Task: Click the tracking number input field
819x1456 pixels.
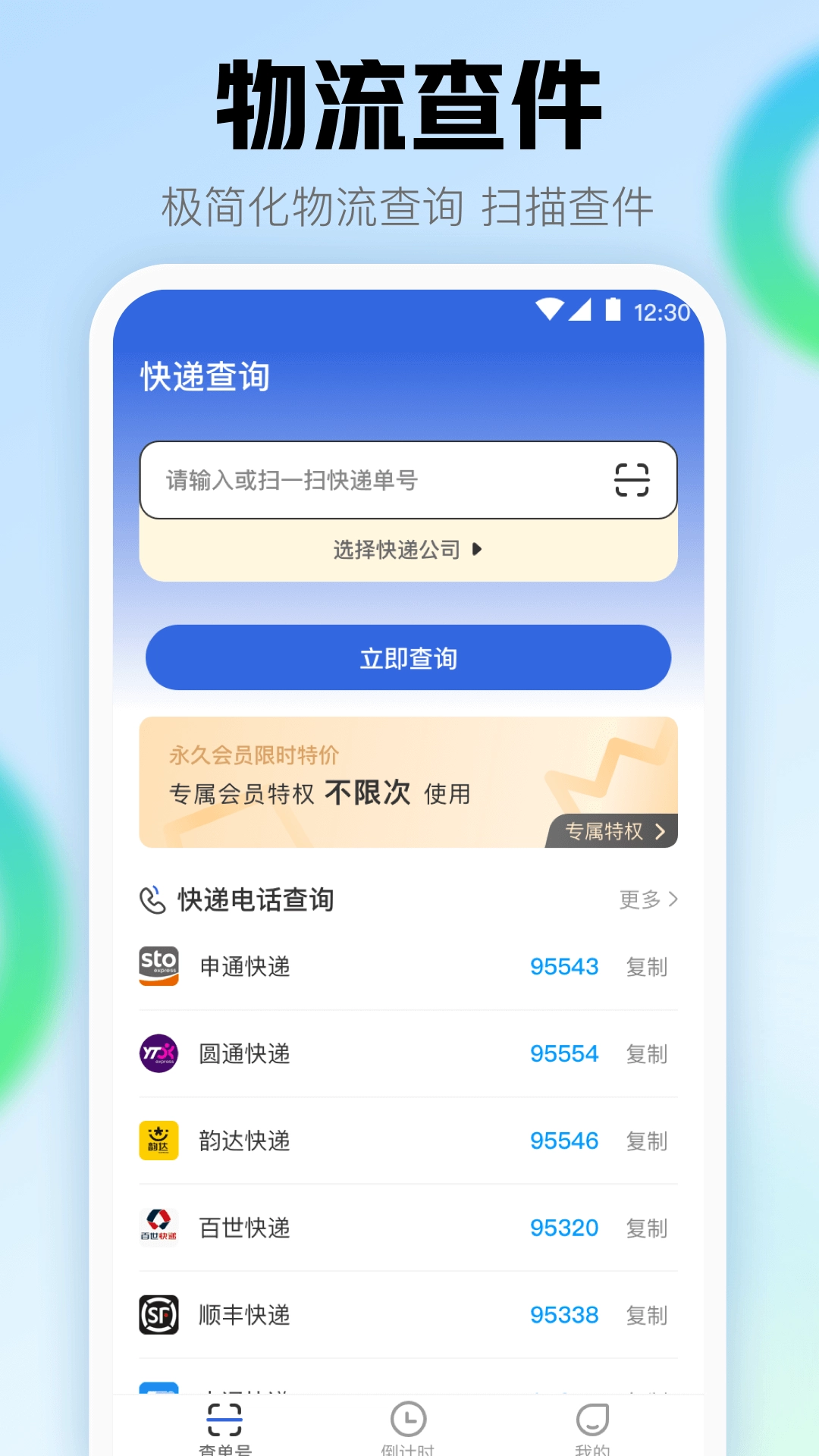Action: [x=364, y=480]
